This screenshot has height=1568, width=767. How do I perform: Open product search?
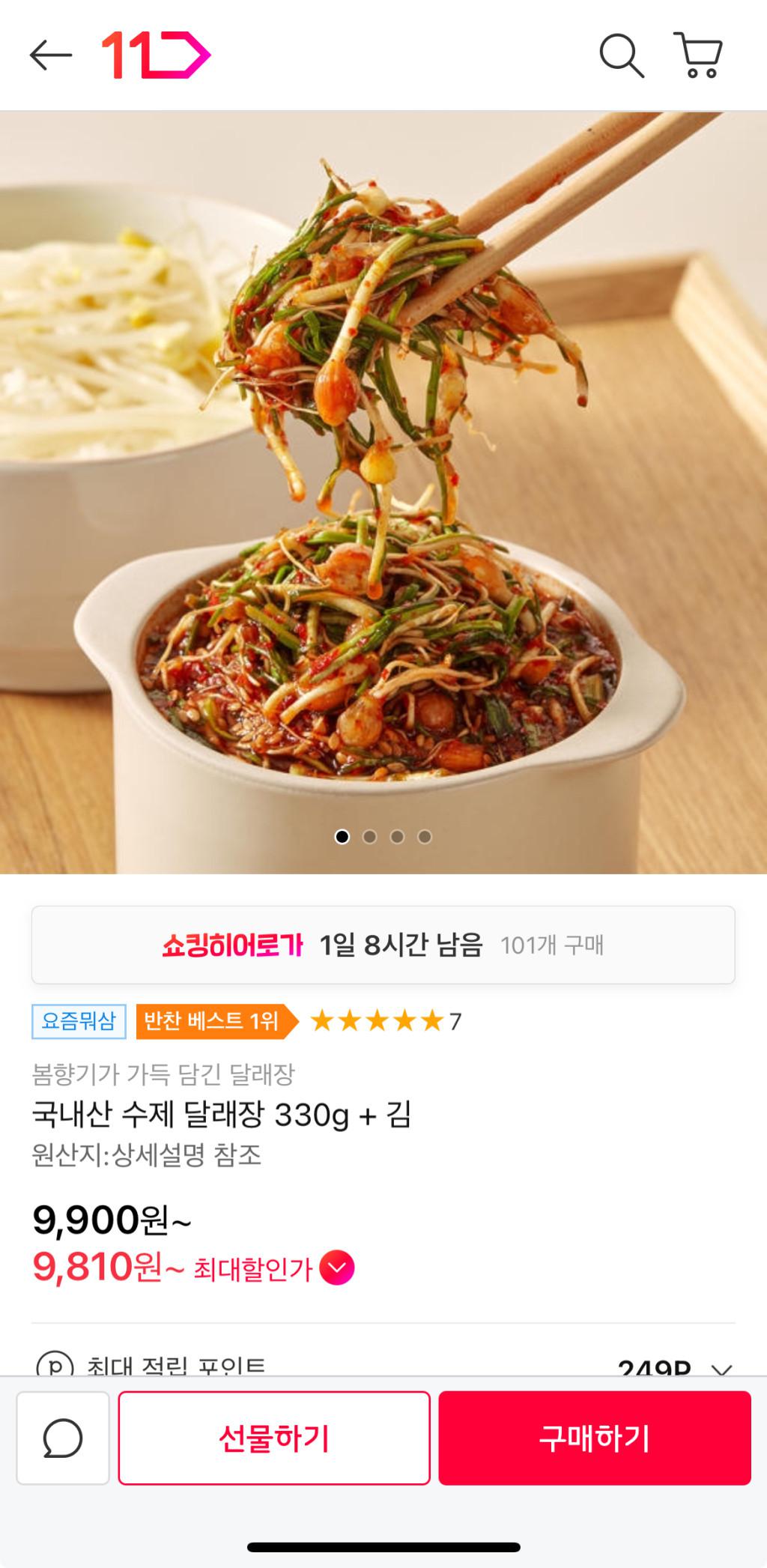(621, 55)
